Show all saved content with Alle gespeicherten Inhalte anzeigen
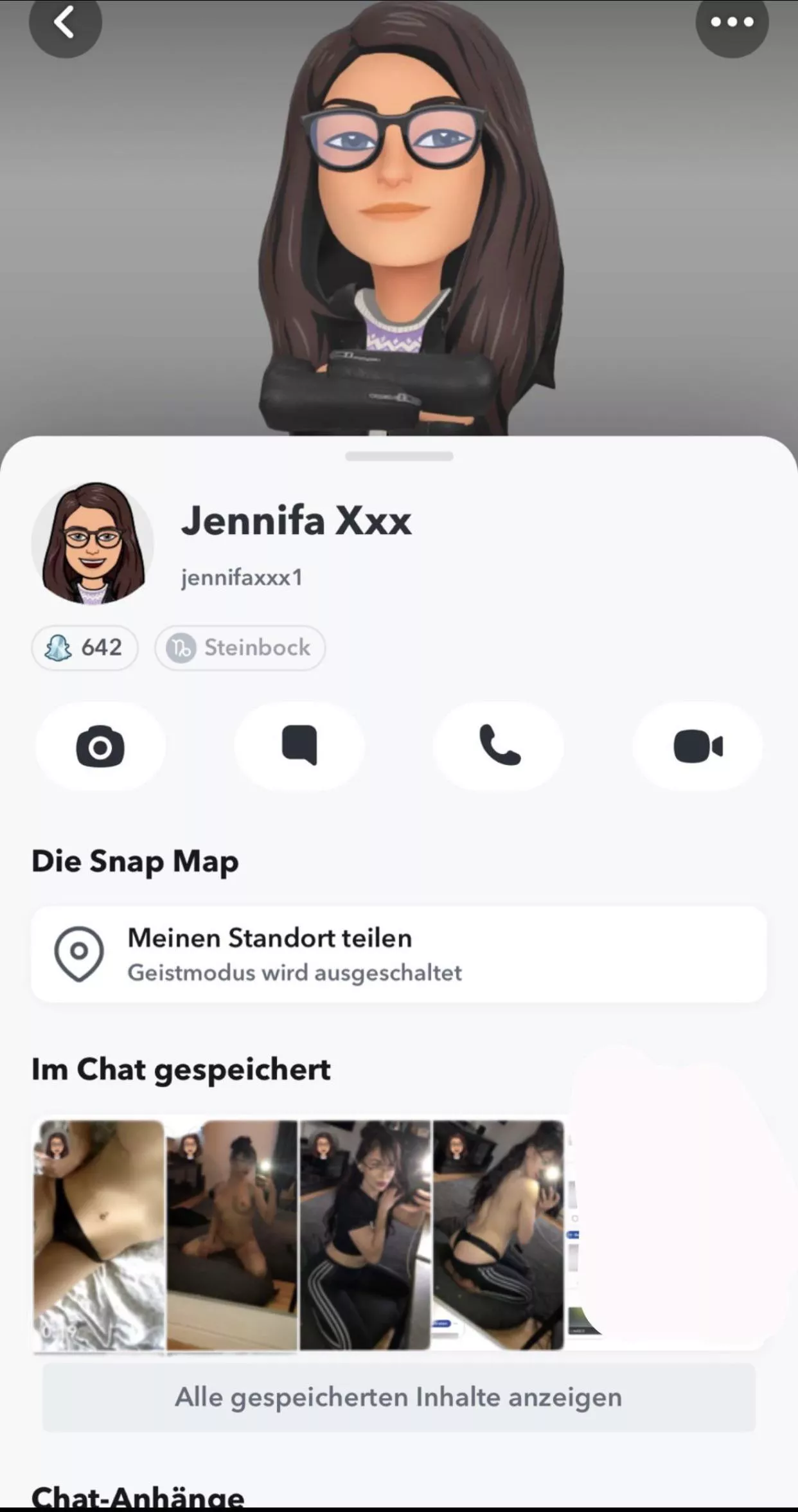Viewport: 798px width, 1512px height. pyautogui.click(x=398, y=1396)
